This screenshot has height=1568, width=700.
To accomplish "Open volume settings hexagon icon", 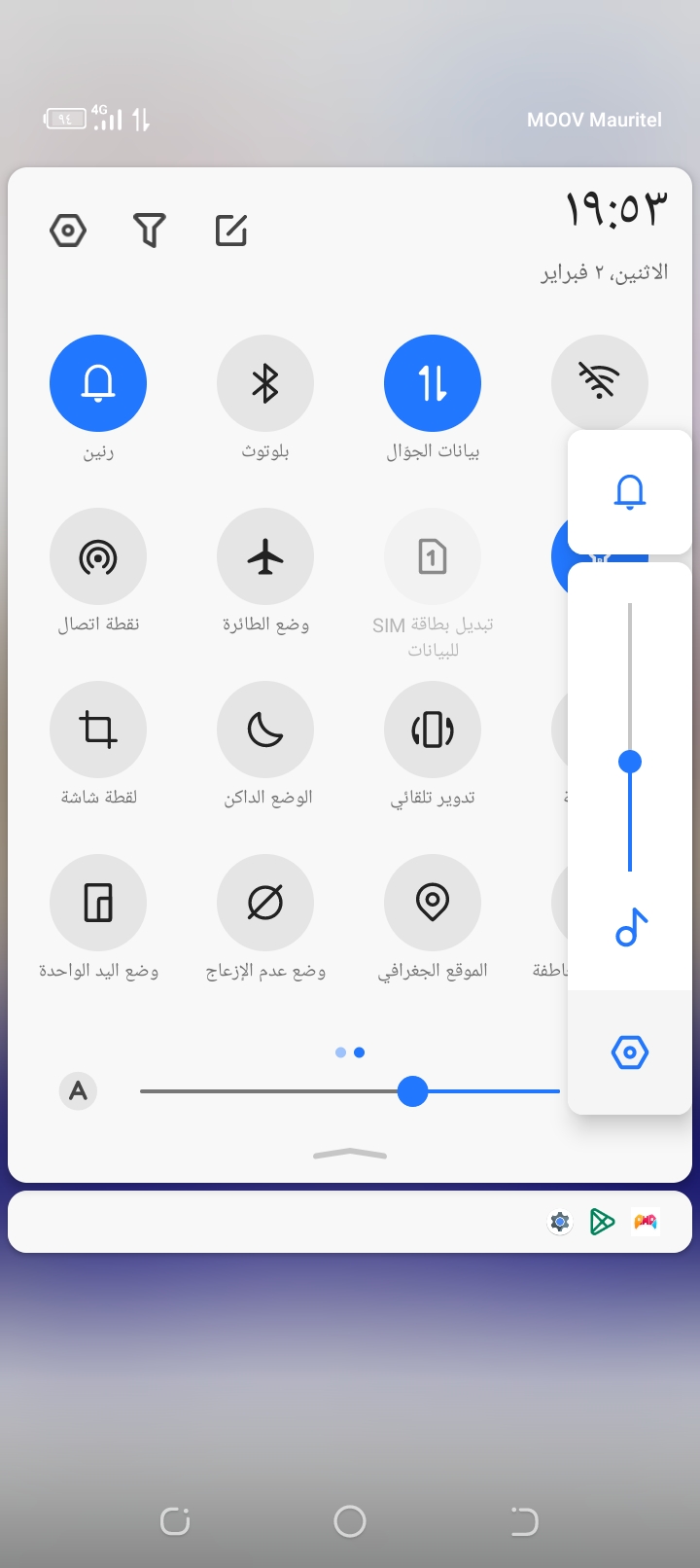I will (x=630, y=1052).
